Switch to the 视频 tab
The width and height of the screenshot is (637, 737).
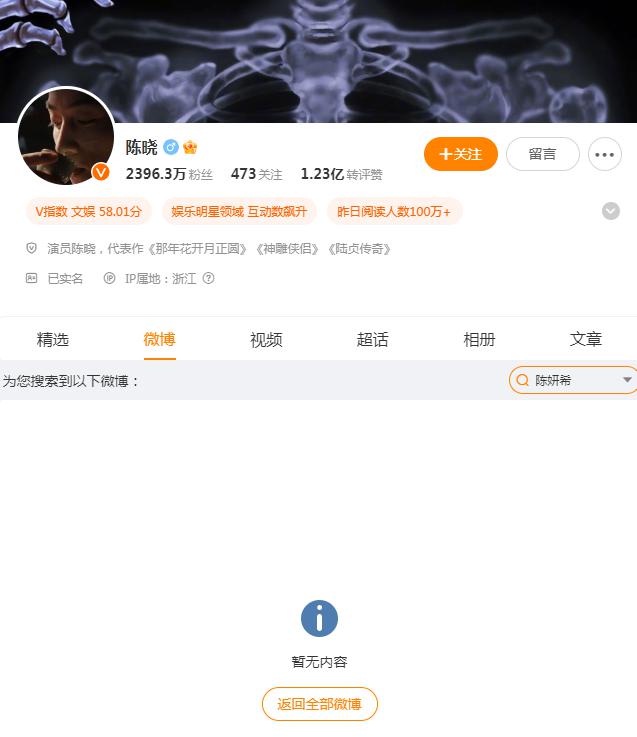266,339
